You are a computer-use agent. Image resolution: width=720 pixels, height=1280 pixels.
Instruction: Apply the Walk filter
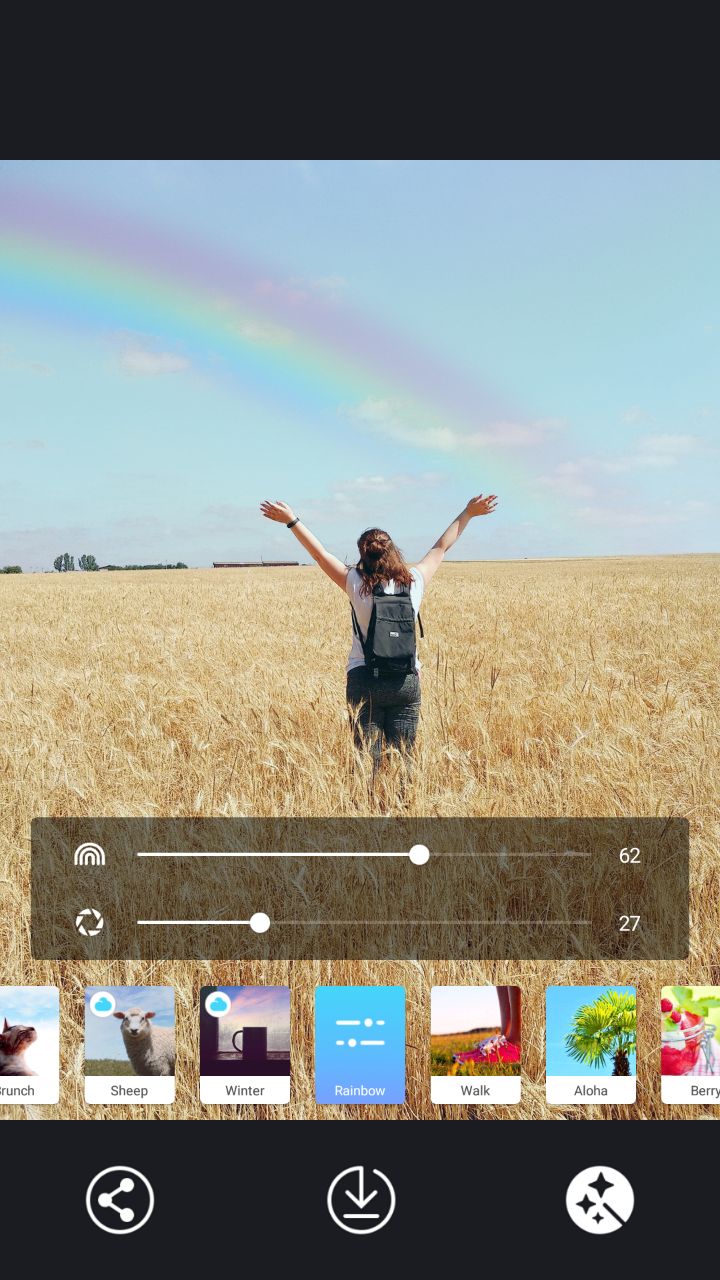[476, 1044]
